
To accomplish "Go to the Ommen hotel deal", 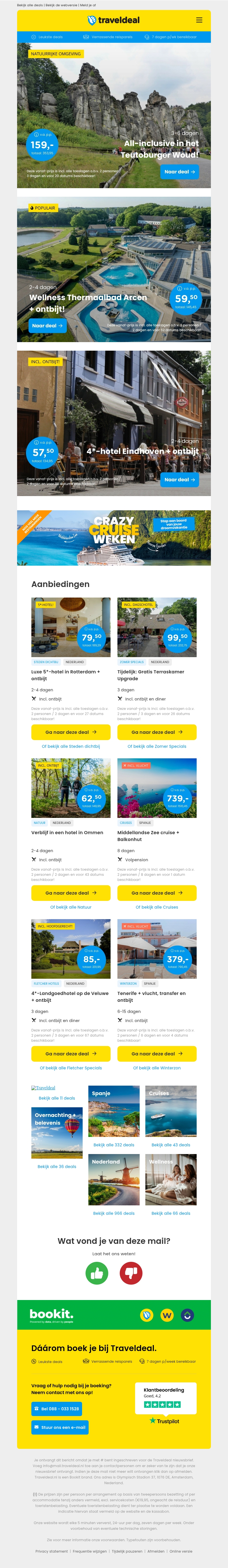I will [x=70, y=893].
